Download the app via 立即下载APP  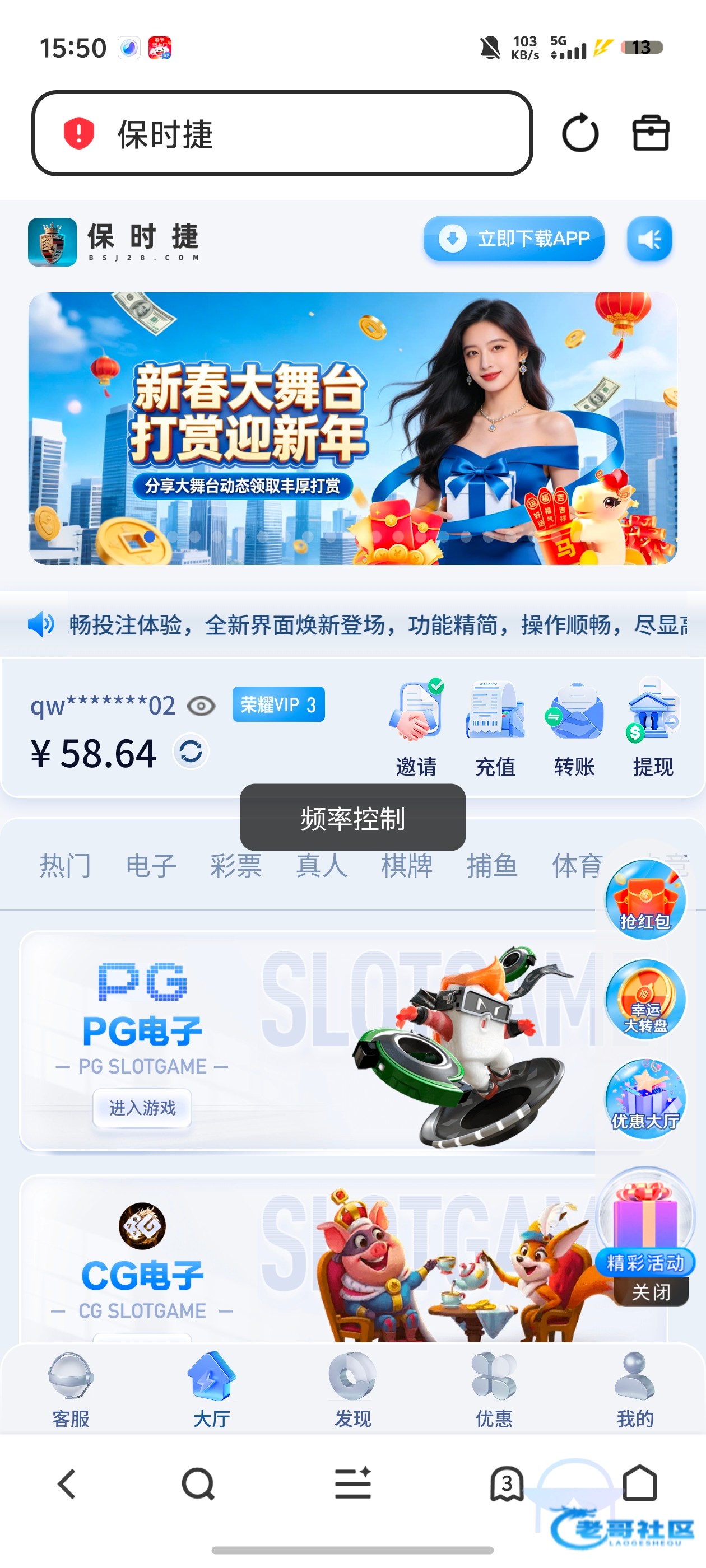(x=513, y=239)
